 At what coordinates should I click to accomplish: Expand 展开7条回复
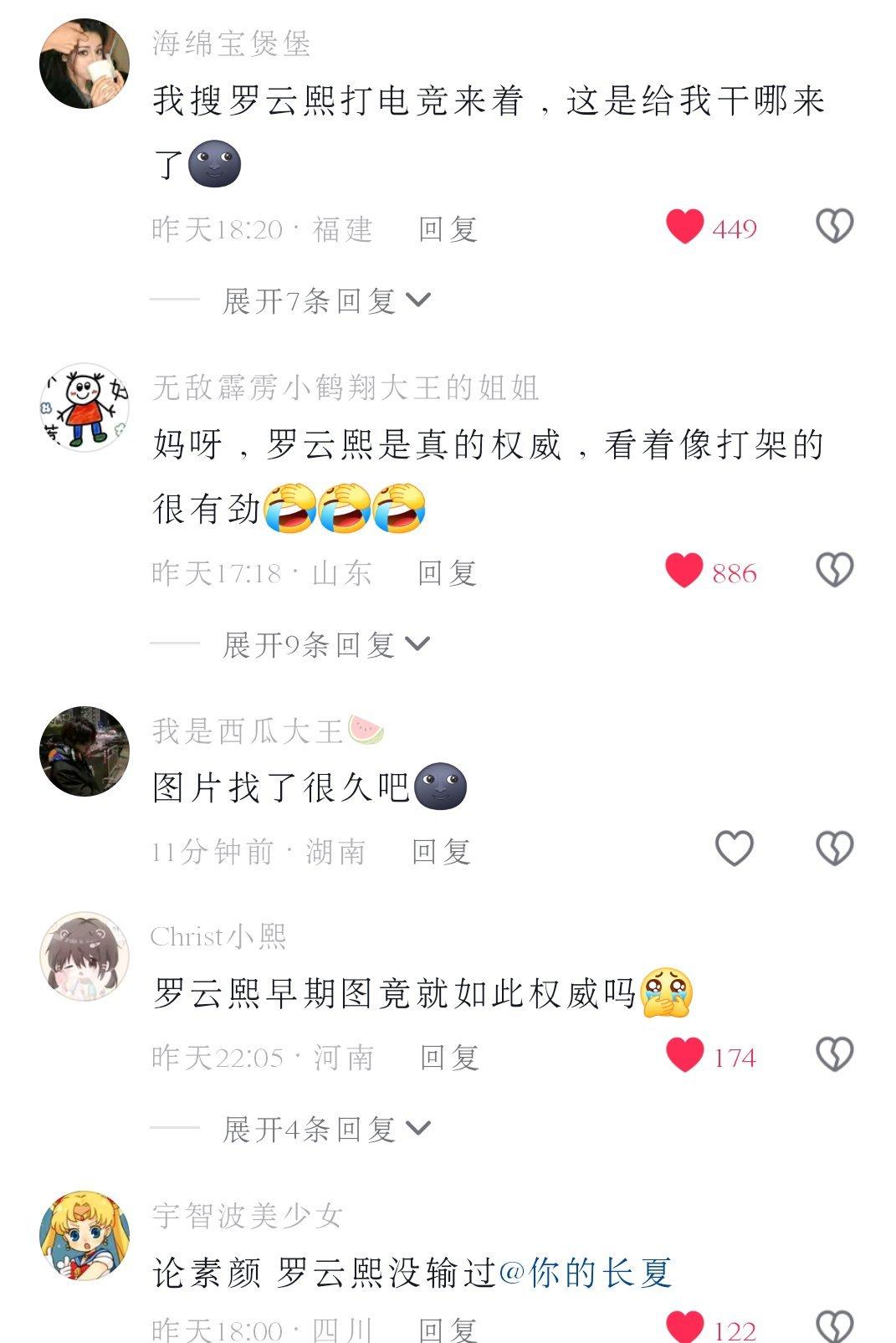[x=326, y=300]
